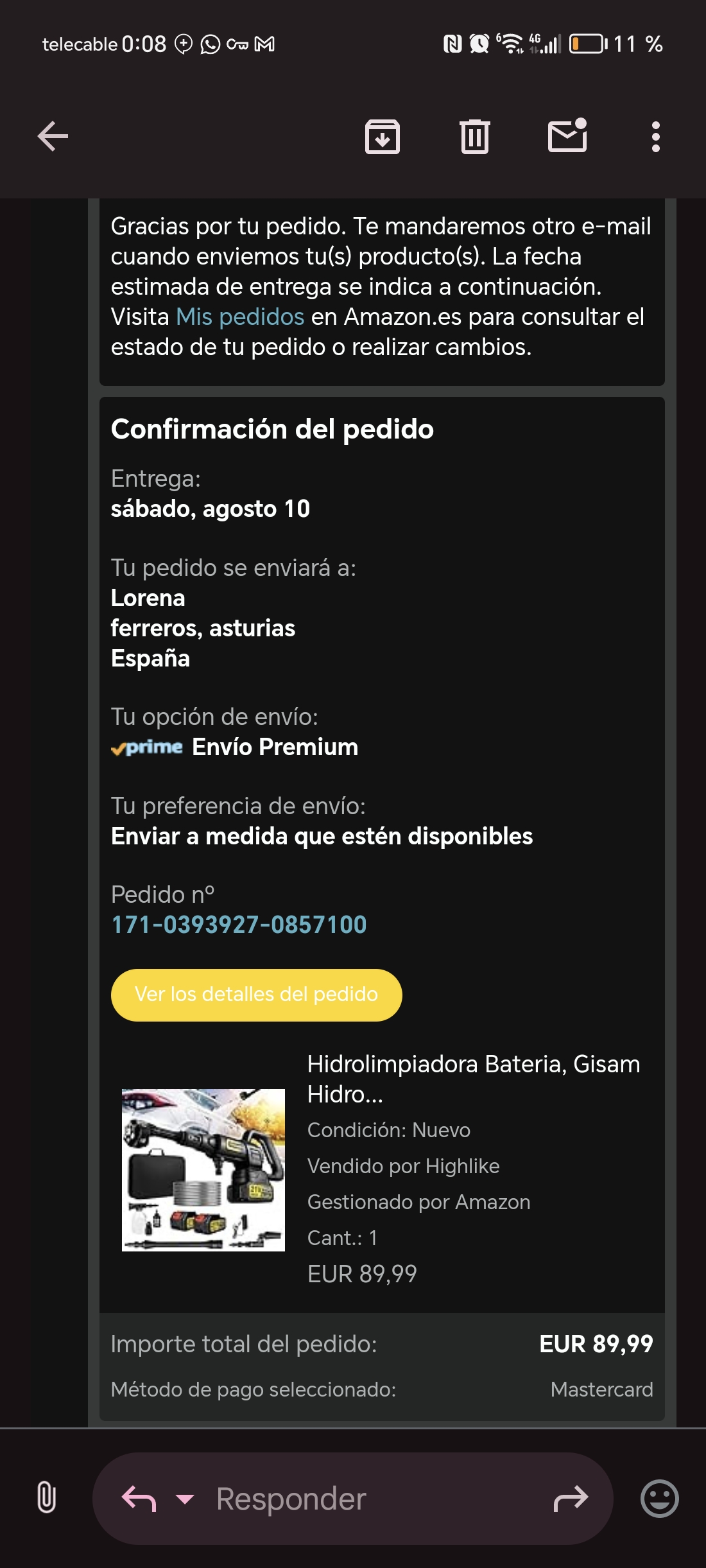The image size is (706, 1568).
Task: Open Hidrolimpiadora Bateria product title
Action: [473, 1079]
